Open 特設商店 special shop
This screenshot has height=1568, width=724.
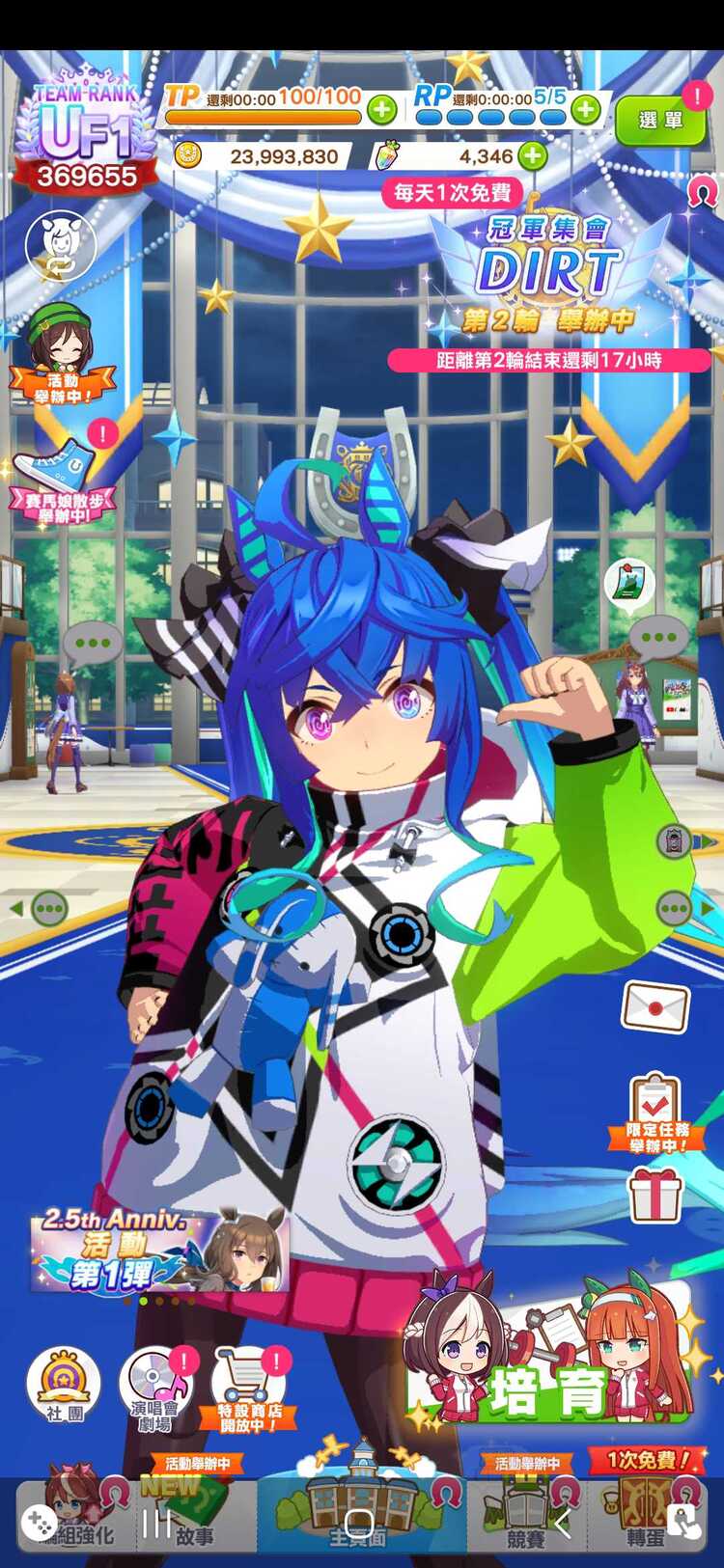coord(248,1389)
